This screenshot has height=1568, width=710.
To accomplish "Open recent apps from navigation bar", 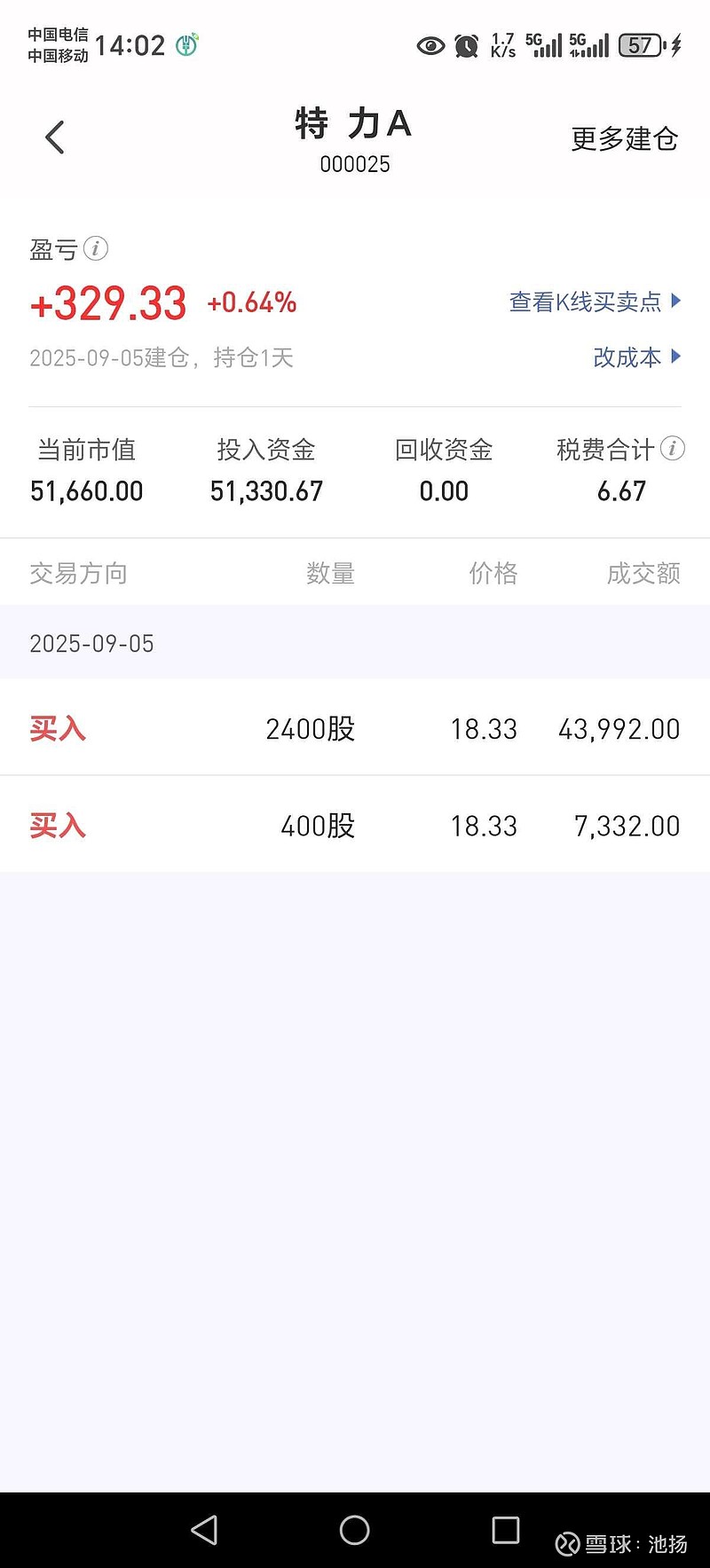I will [x=505, y=1530].
